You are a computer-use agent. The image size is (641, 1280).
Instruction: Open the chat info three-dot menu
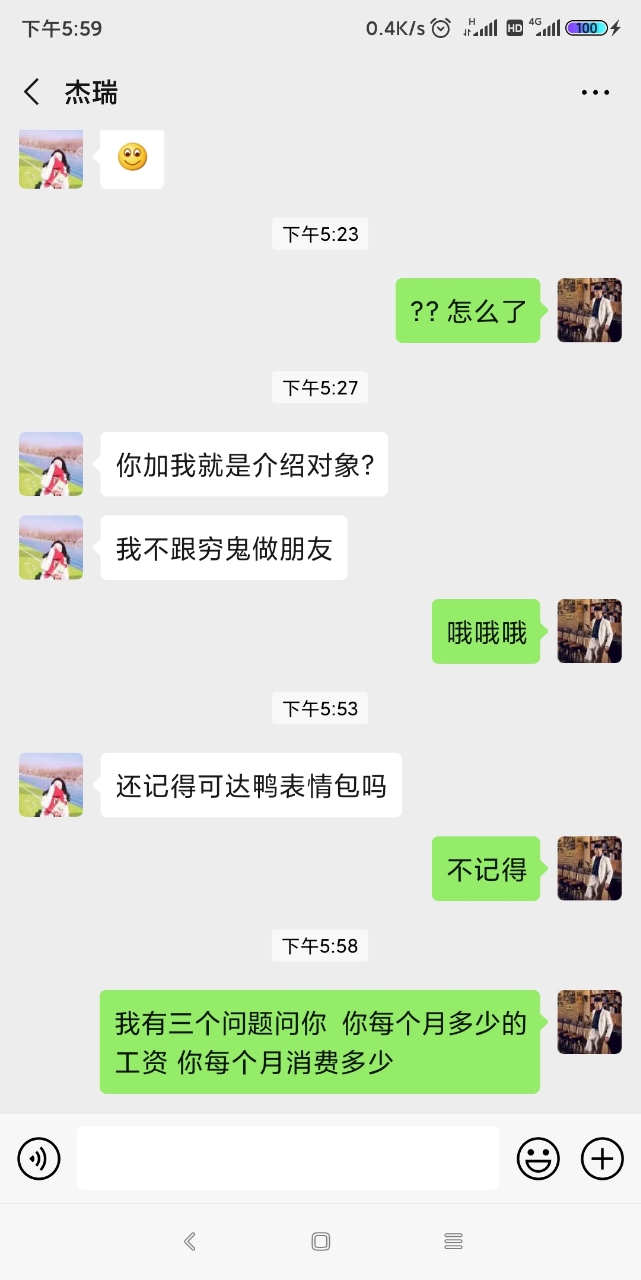coord(595,93)
